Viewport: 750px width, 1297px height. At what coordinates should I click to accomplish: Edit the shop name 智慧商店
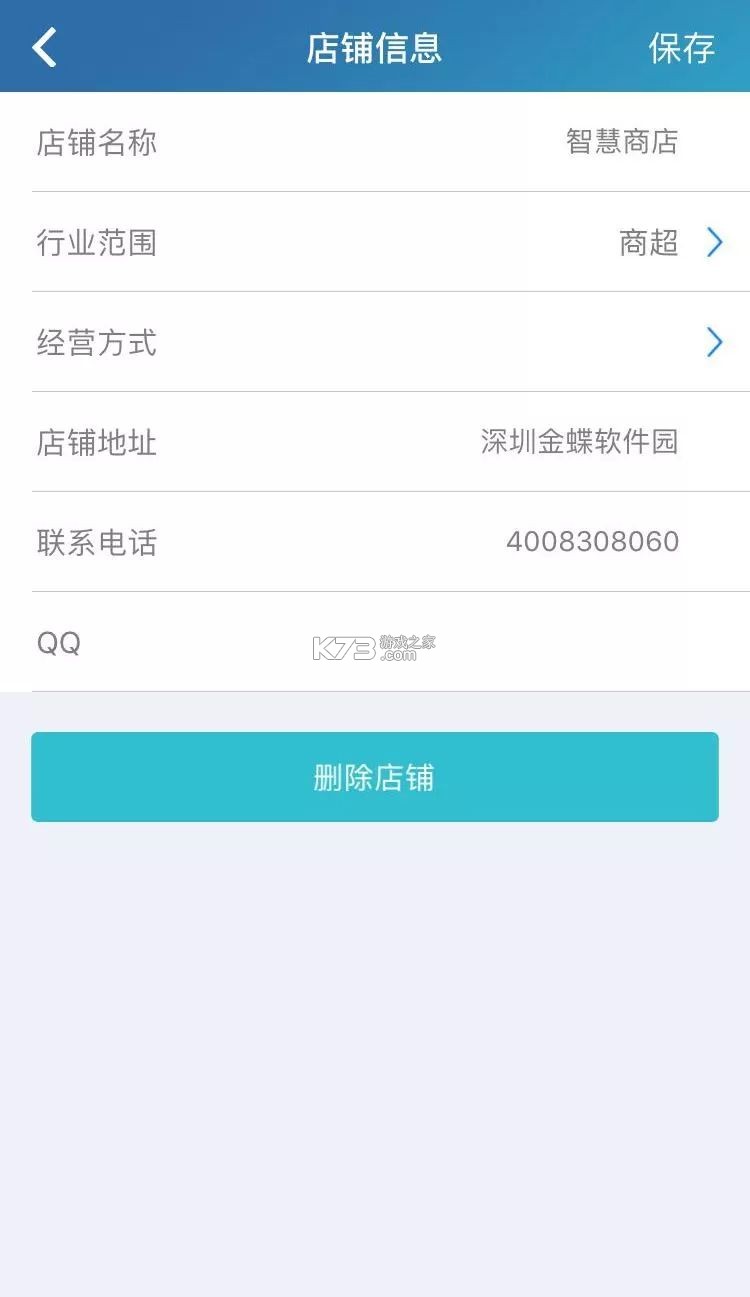[621, 142]
